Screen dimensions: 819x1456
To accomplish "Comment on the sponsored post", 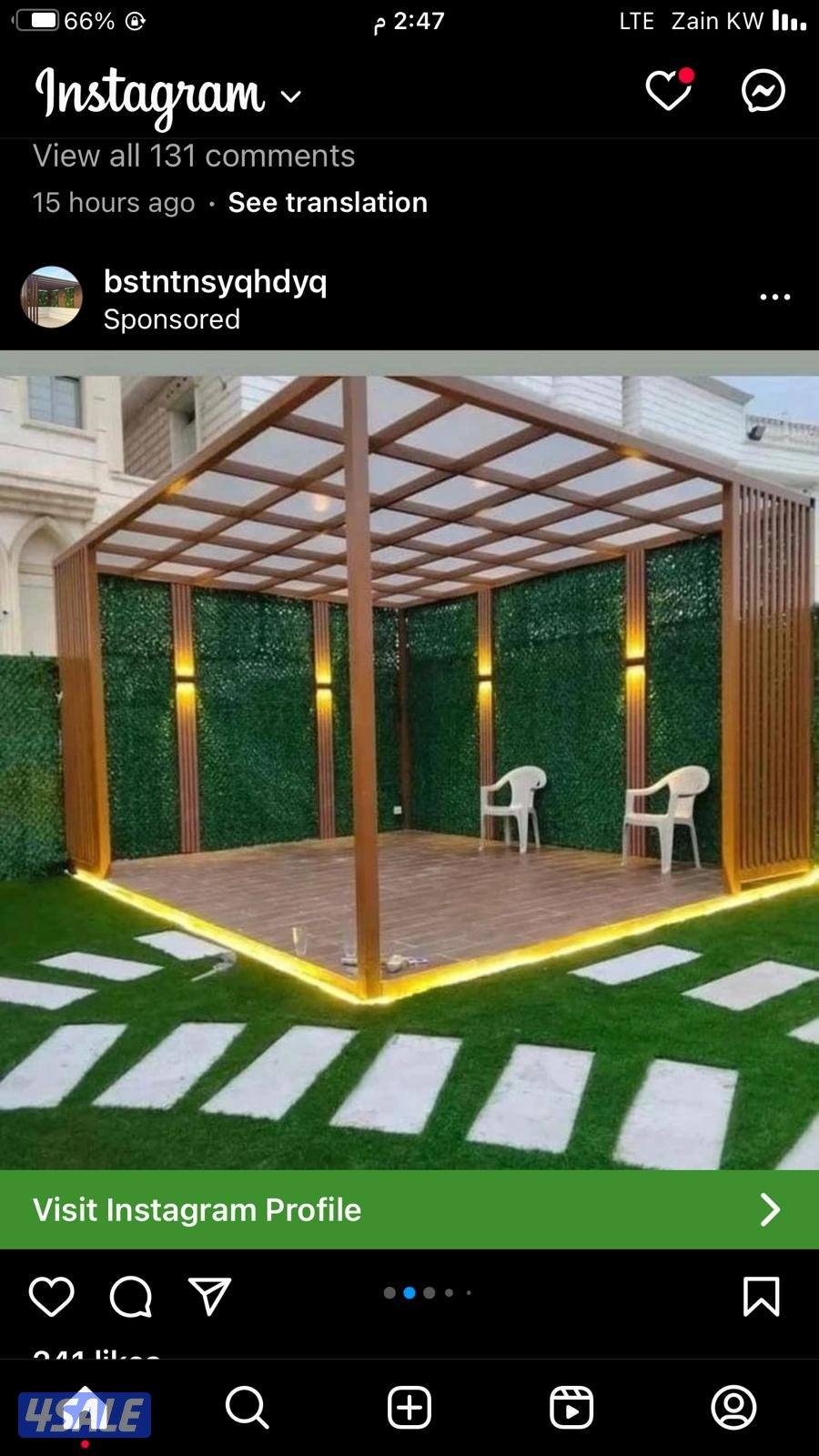I will click(x=131, y=1296).
